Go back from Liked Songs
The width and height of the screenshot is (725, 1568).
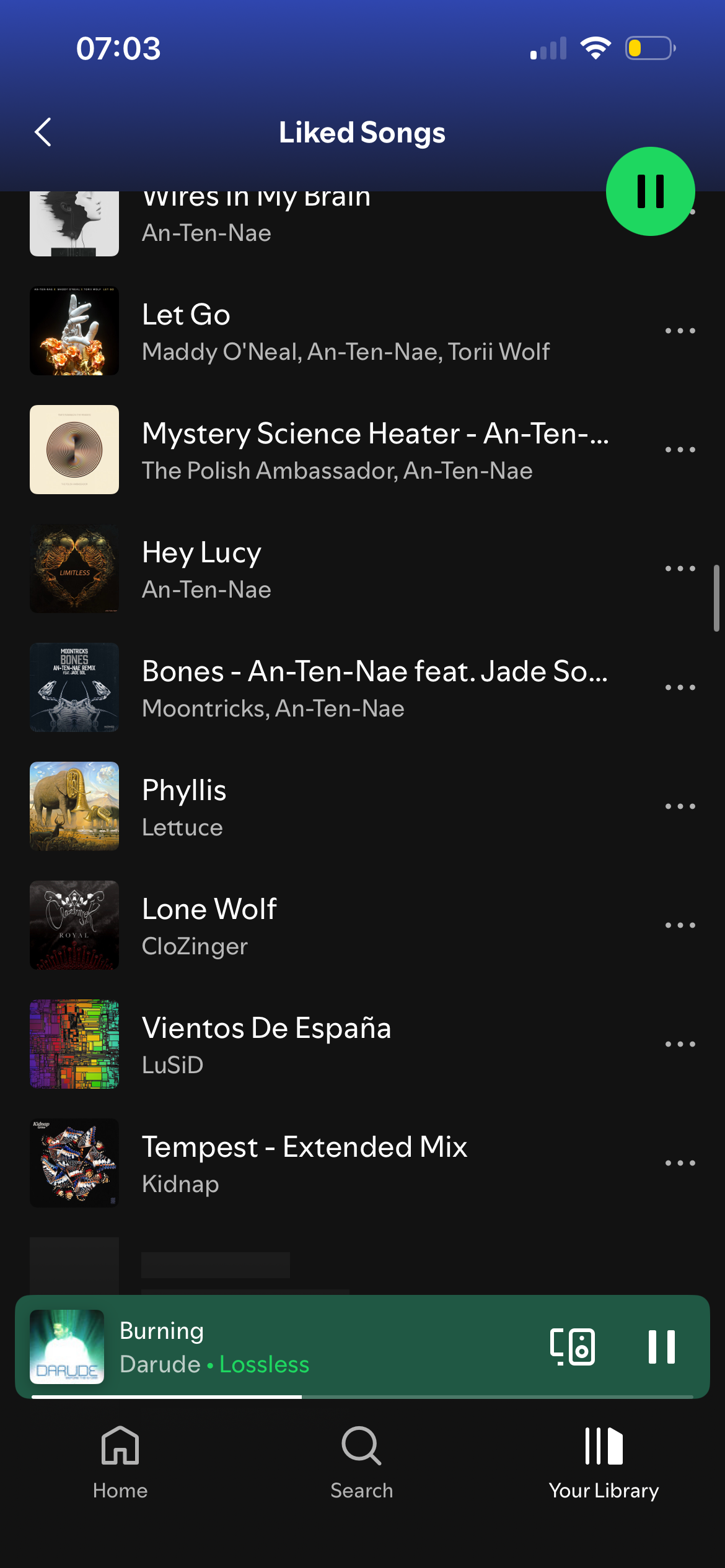point(43,132)
